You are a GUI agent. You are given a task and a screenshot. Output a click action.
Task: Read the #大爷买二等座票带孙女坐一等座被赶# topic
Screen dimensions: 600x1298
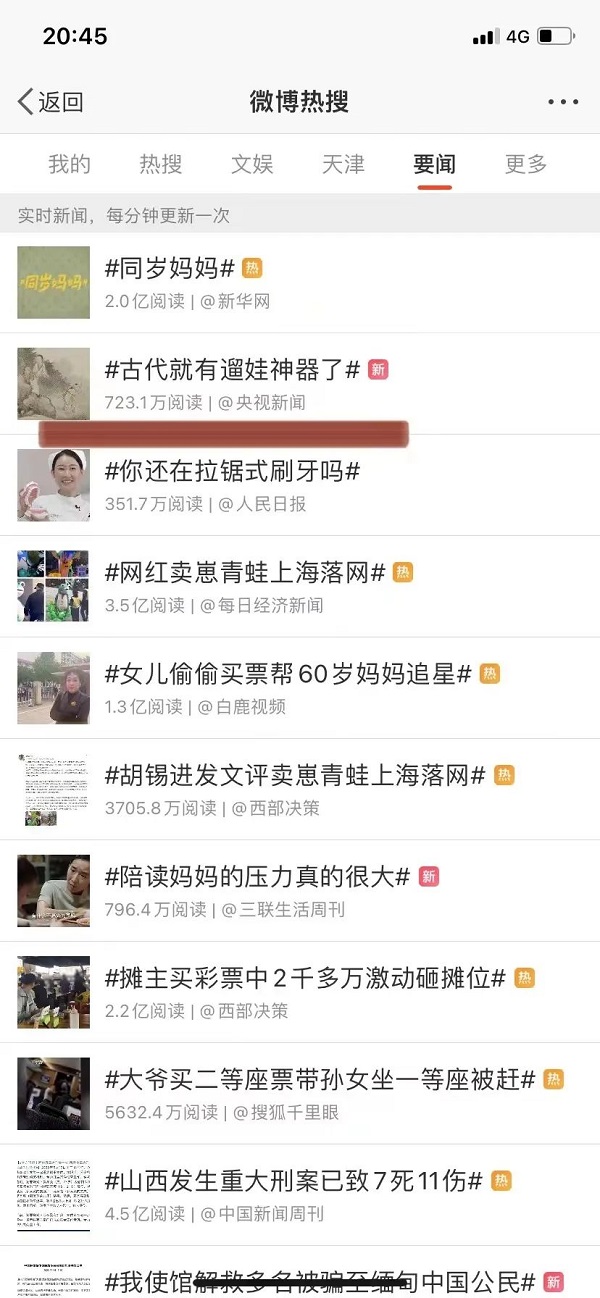[320, 1079]
